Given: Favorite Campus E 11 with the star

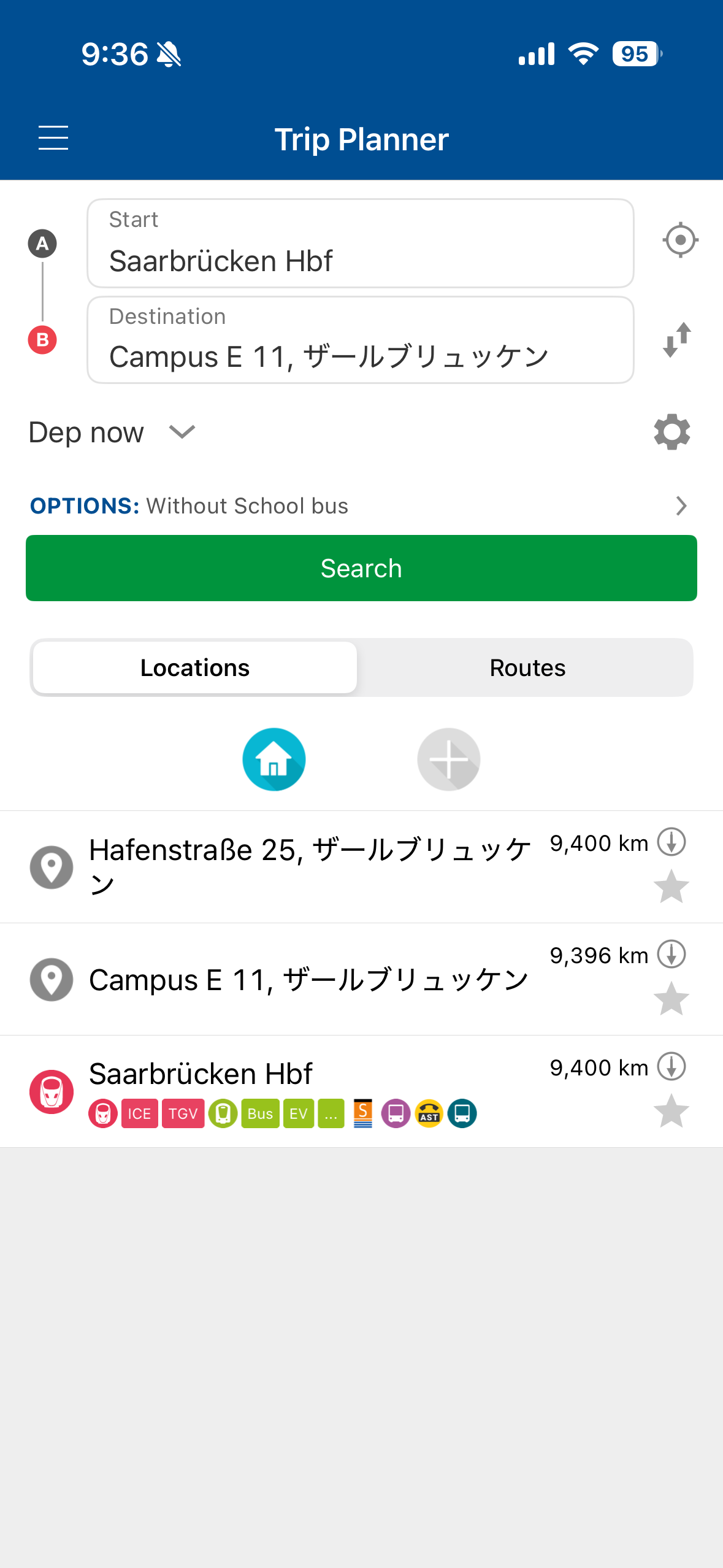Looking at the screenshot, I should tap(671, 999).
